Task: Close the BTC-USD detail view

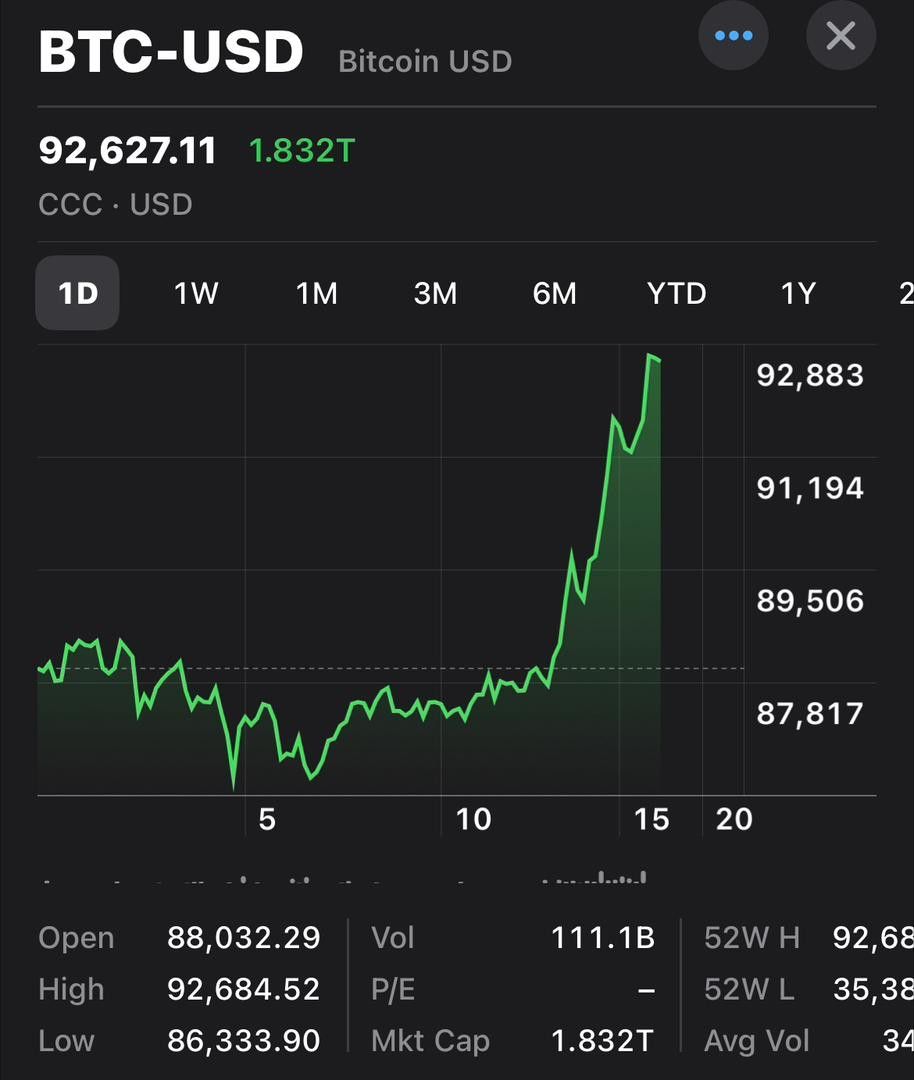Action: [840, 36]
